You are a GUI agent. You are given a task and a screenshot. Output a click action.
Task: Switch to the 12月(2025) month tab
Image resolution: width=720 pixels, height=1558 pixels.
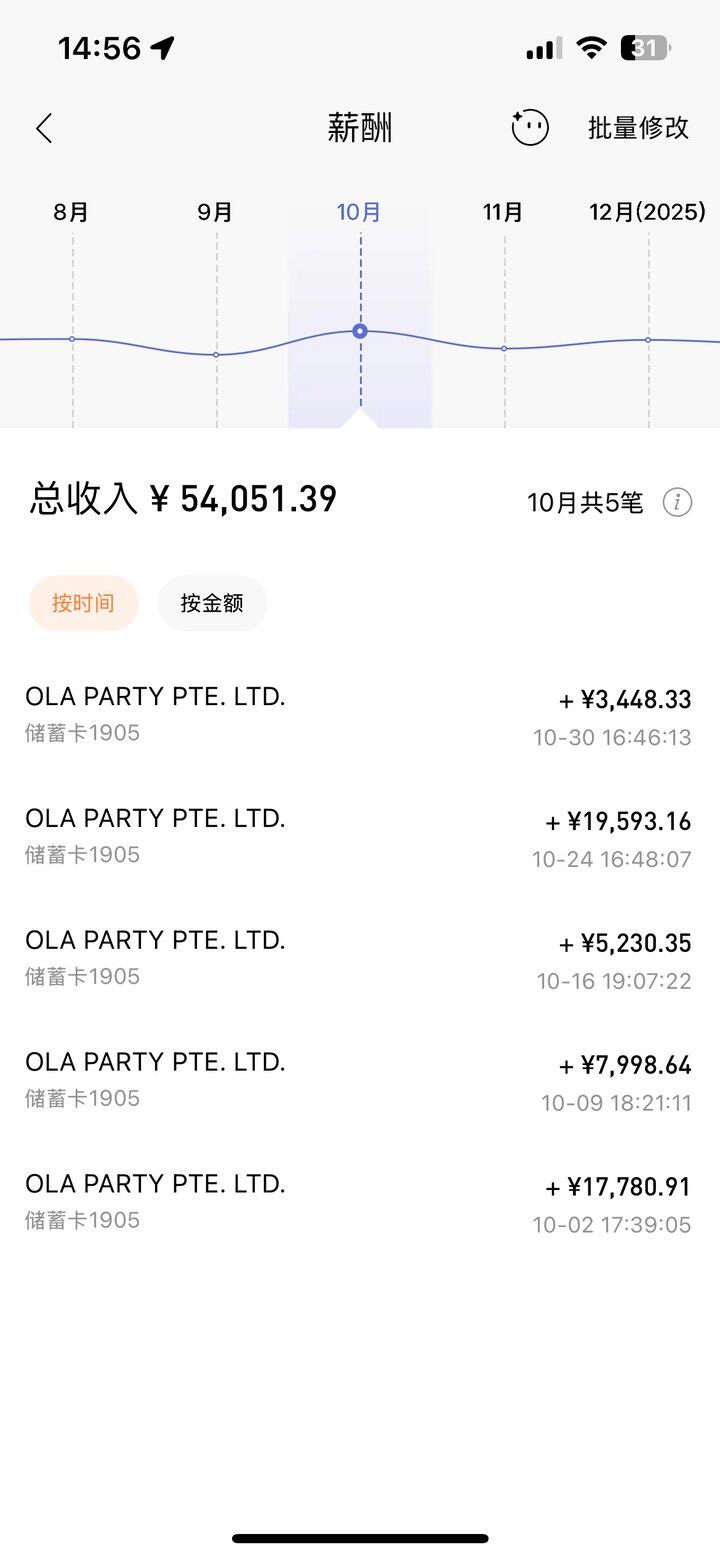(x=645, y=212)
